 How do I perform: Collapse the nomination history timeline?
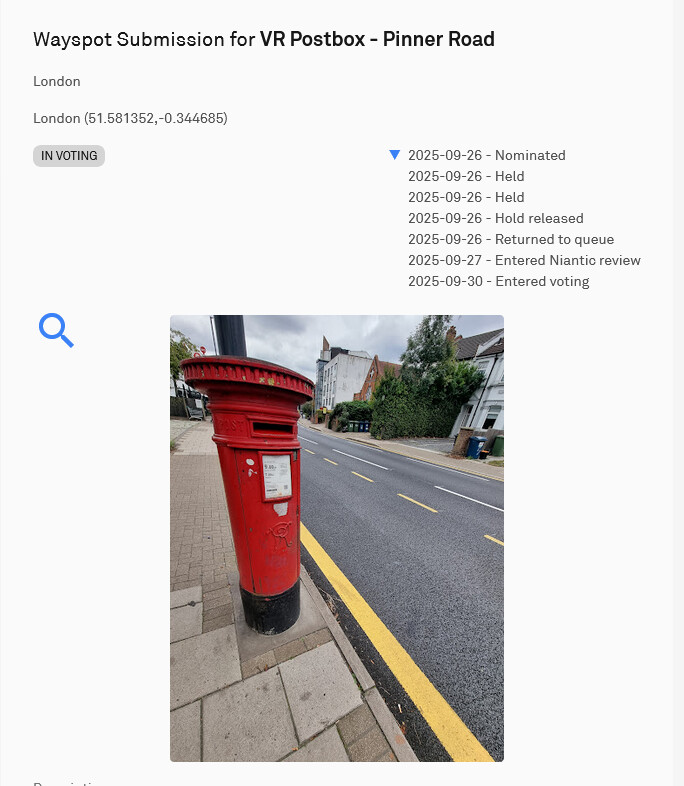click(395, 155)
